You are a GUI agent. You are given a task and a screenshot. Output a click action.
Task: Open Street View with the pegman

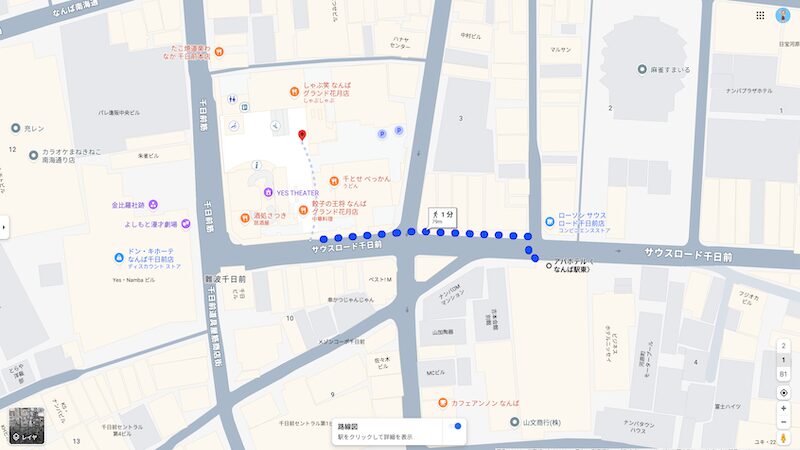[784, 437]
